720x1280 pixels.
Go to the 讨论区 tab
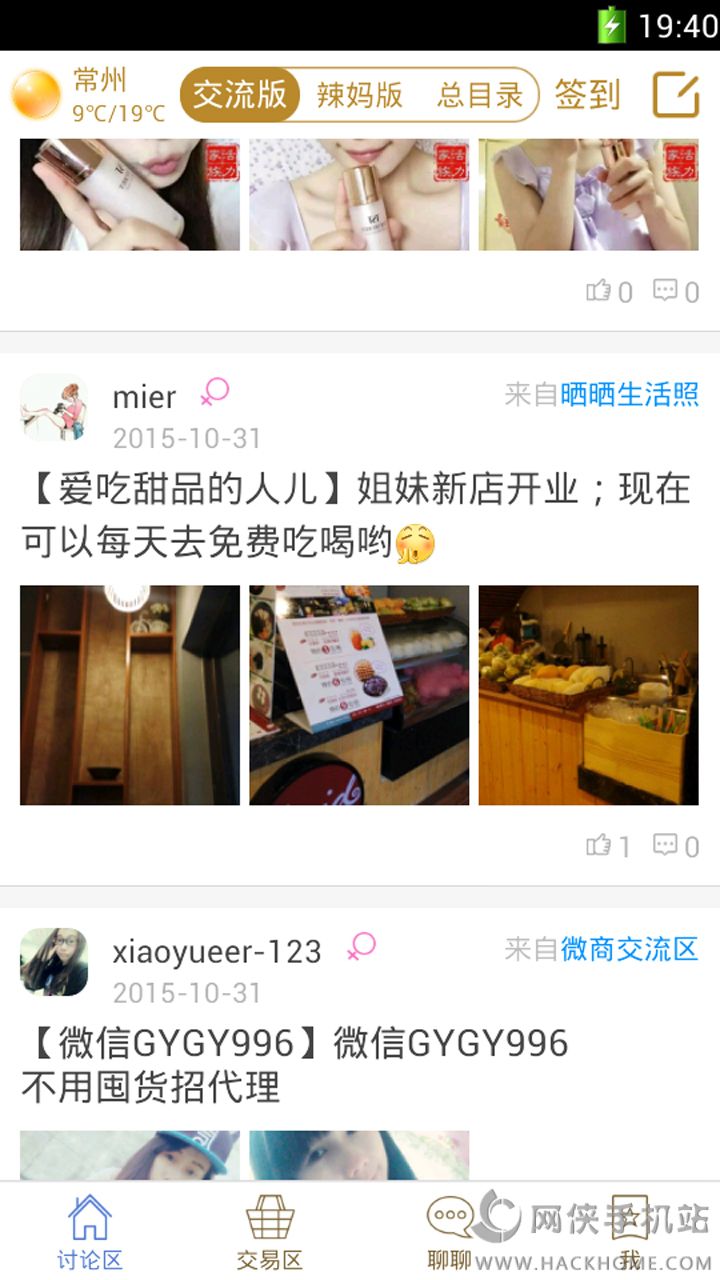90,1232
